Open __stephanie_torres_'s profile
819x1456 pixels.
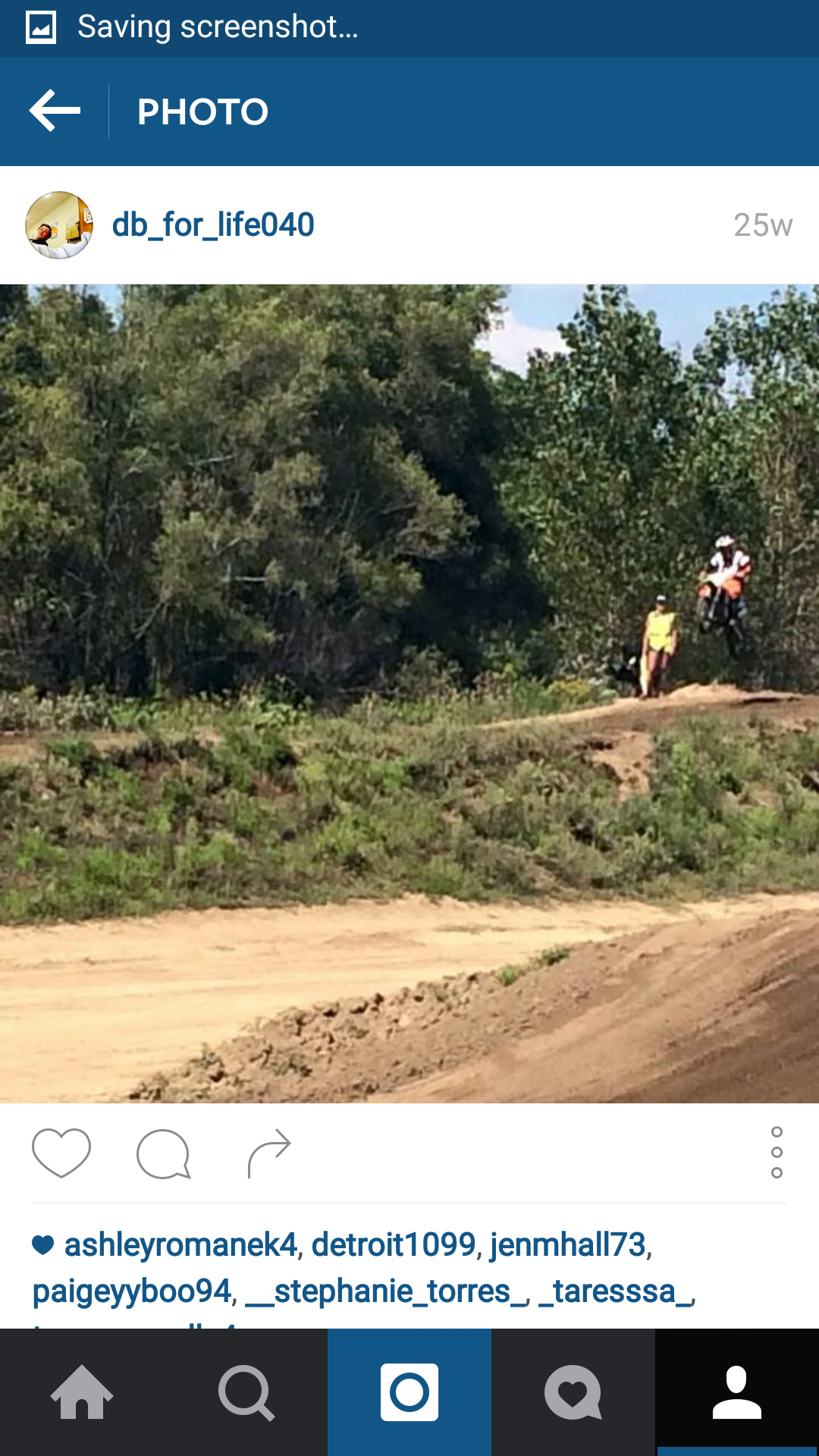pos(385,1291)
